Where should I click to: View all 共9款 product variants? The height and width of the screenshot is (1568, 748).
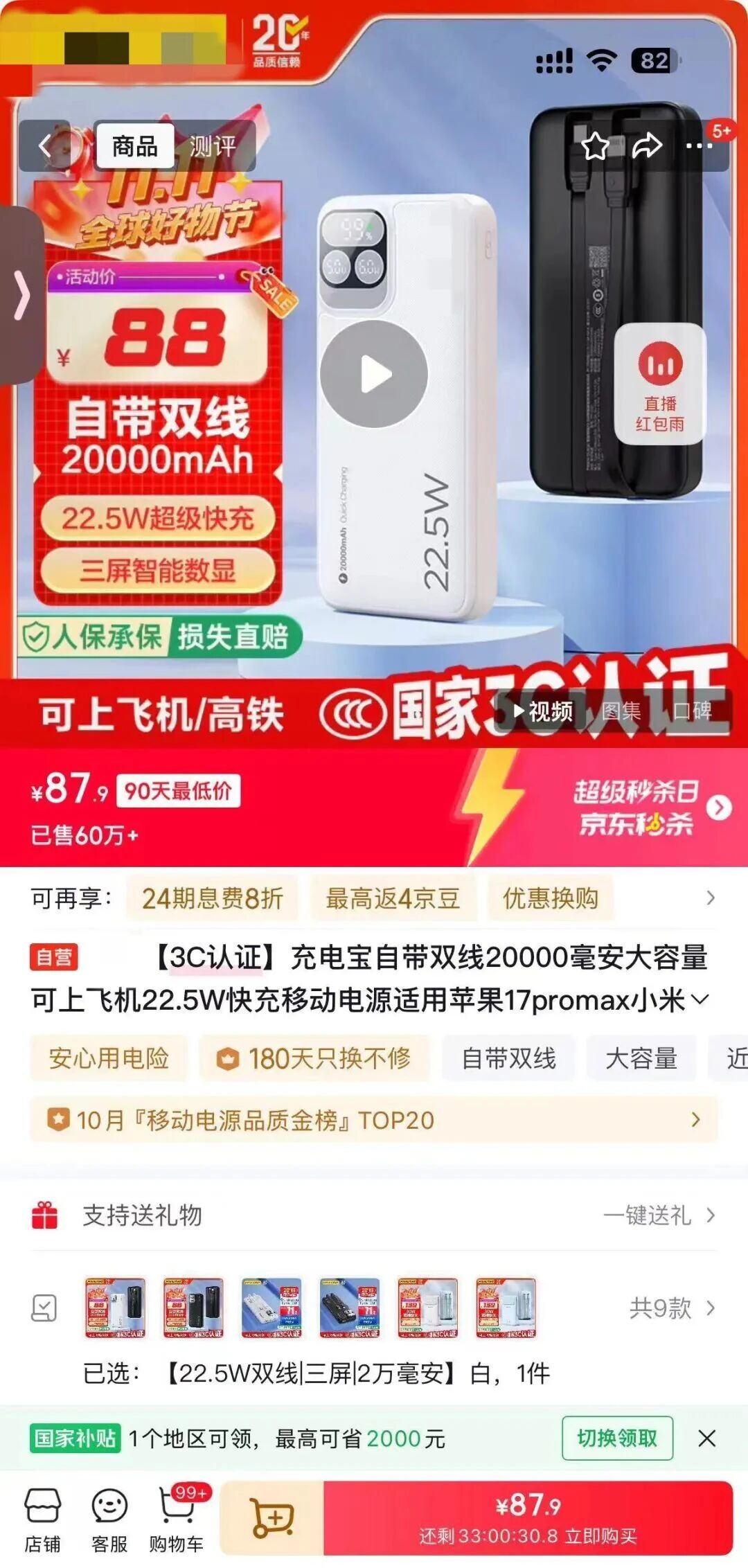[670, 1308]
